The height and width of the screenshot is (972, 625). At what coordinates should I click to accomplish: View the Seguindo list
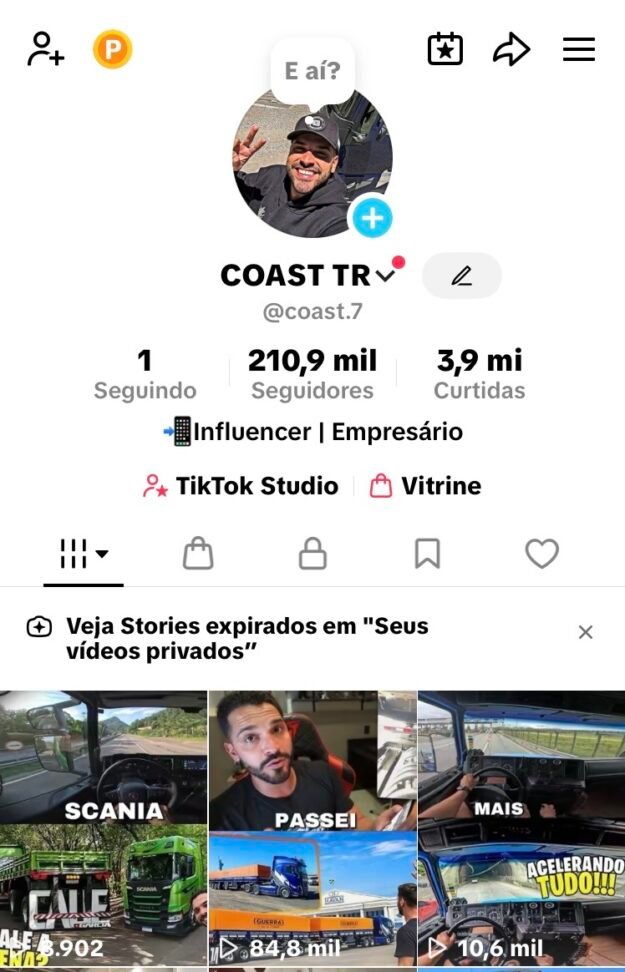145,374
